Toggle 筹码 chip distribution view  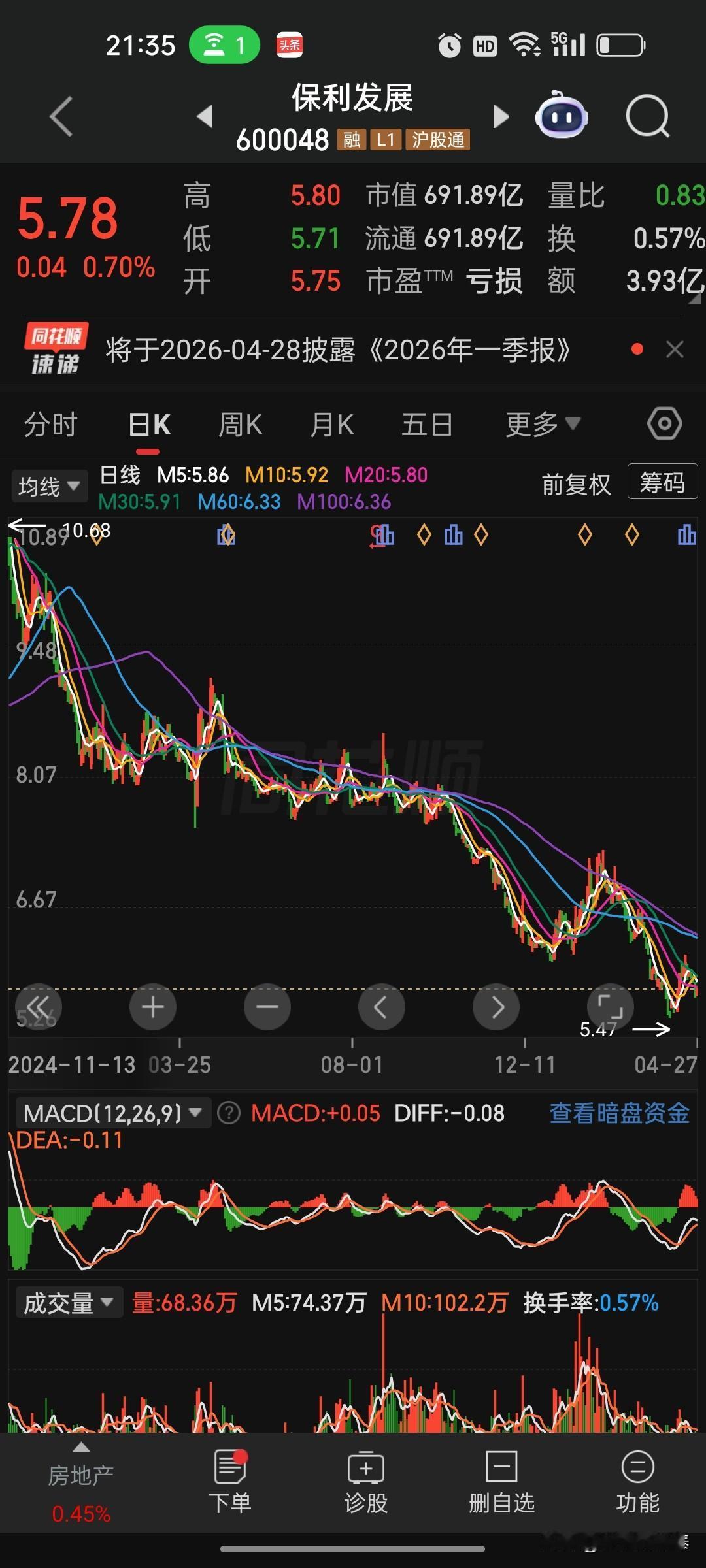pyautogui.click(x=662, y=483)
